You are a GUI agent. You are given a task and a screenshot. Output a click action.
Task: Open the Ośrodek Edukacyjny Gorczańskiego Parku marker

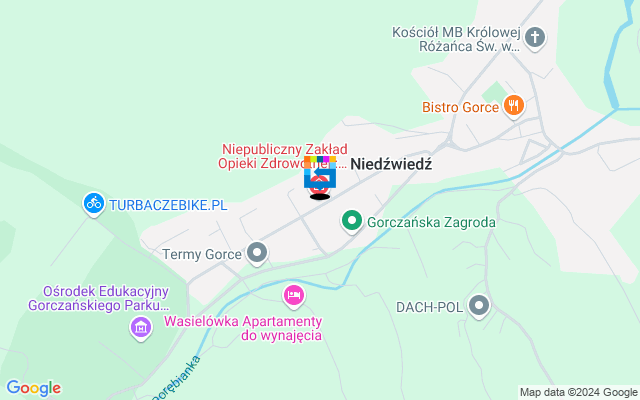pos(140,327)
